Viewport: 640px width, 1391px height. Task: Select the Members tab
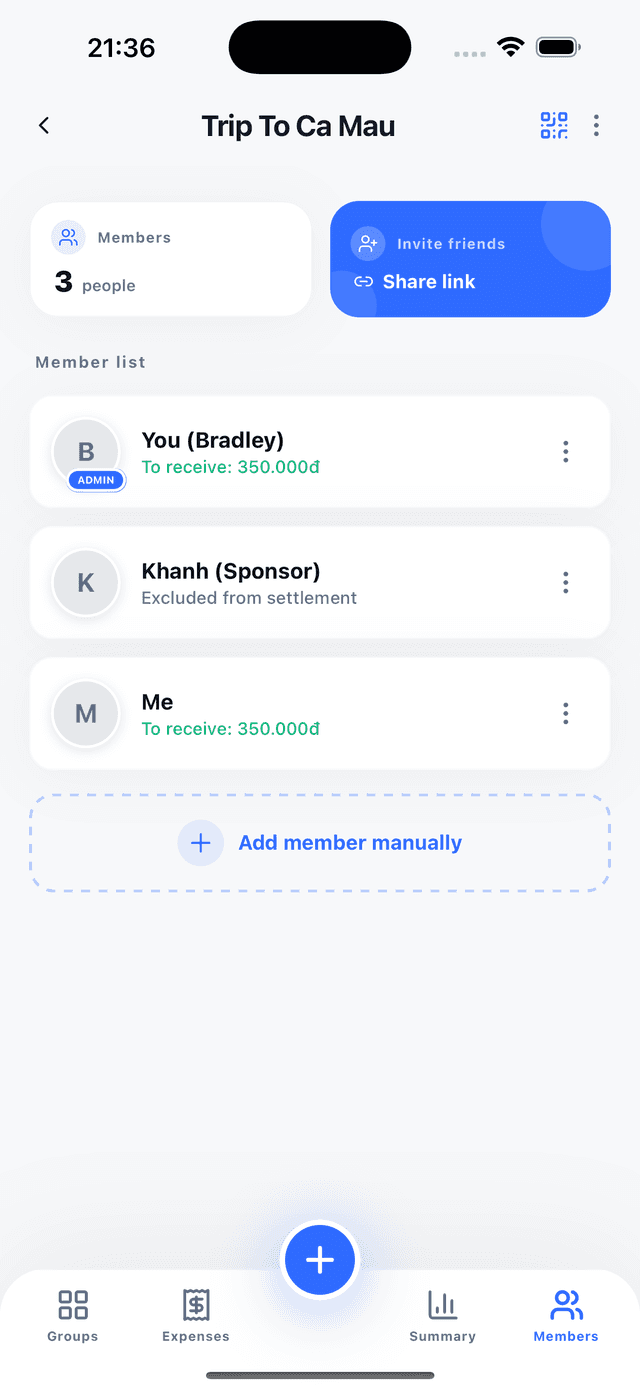coord(566,1315)
